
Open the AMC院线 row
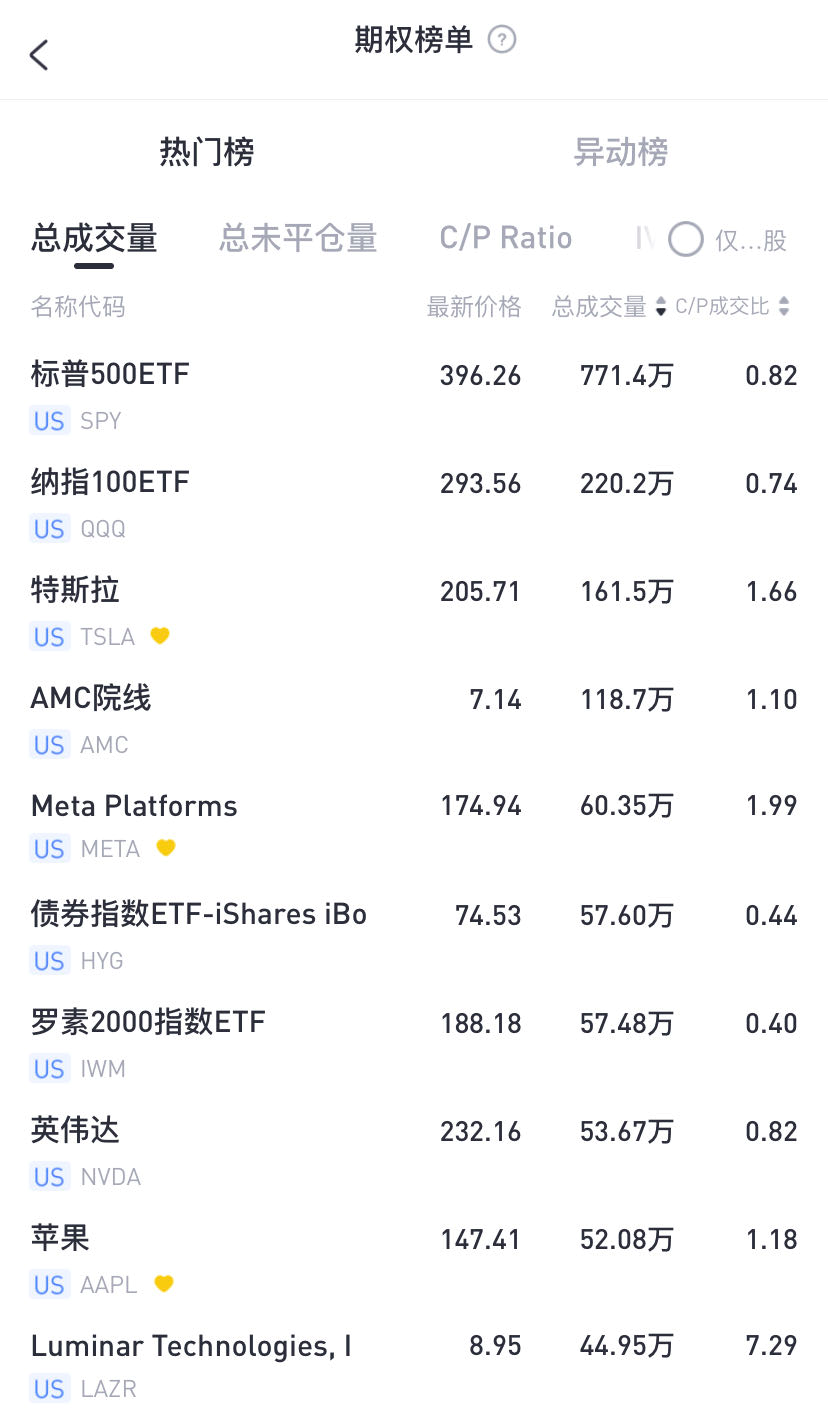(x=414, y=720)
